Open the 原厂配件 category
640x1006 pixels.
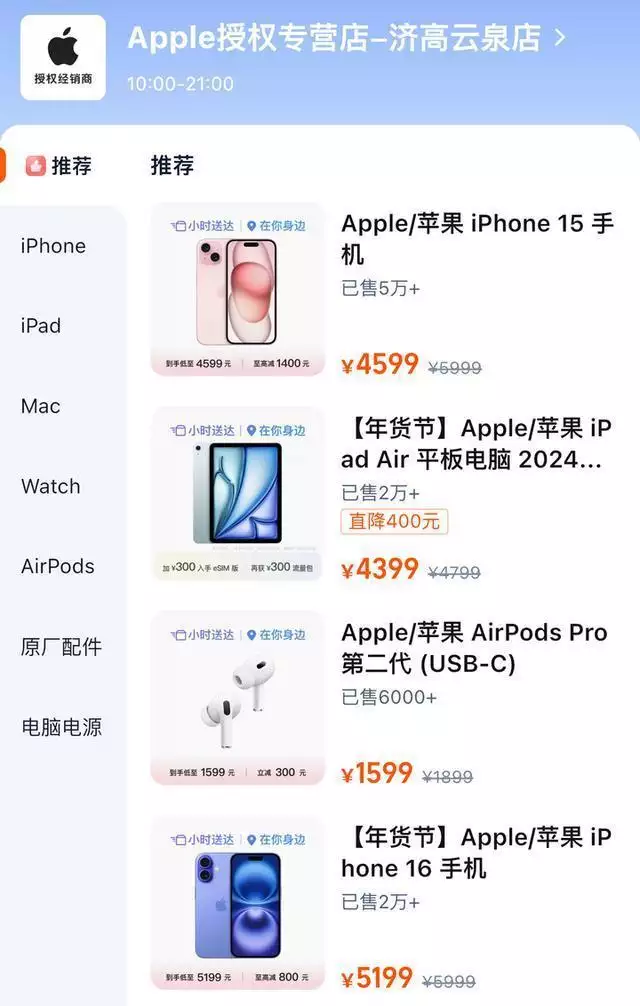click(61, 647)
